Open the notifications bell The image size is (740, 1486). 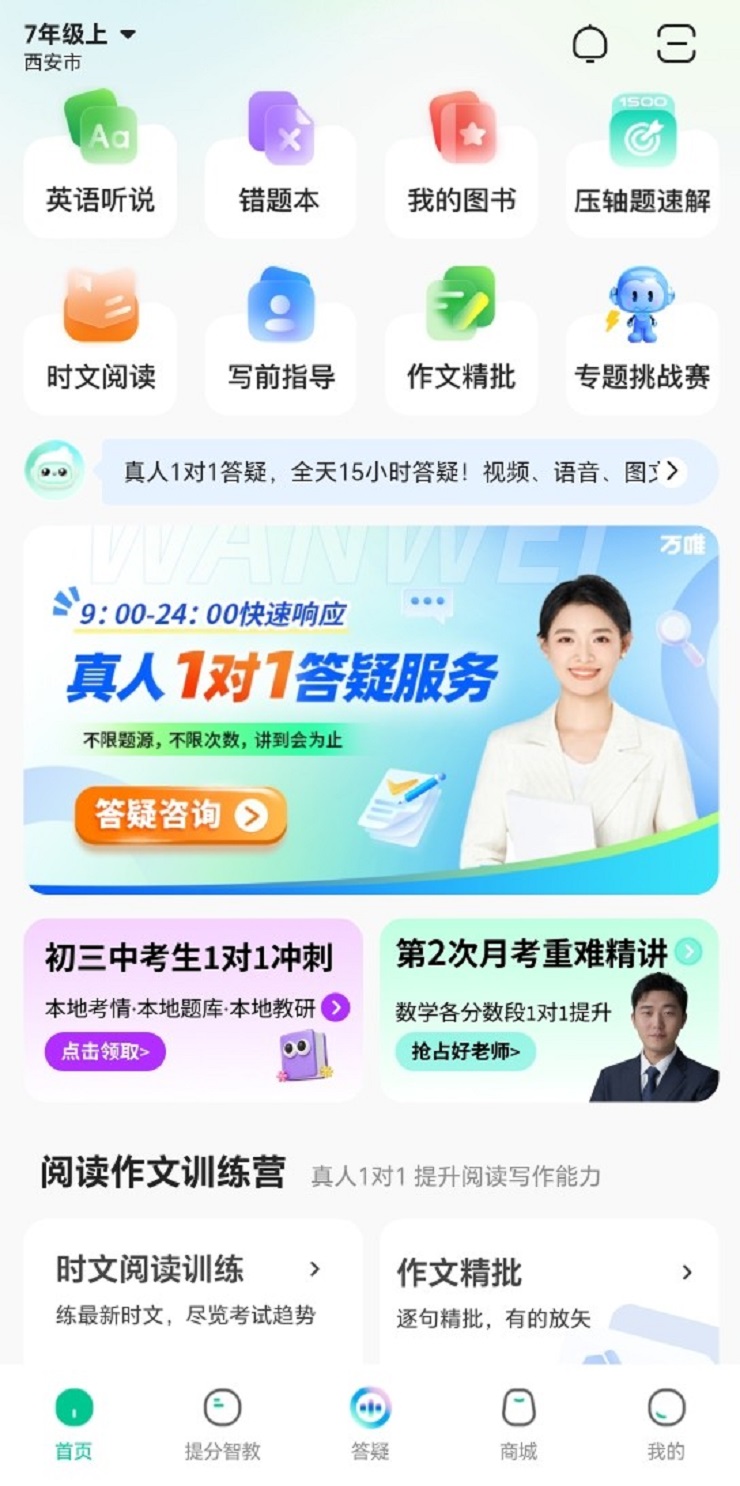tap(590, 44)
